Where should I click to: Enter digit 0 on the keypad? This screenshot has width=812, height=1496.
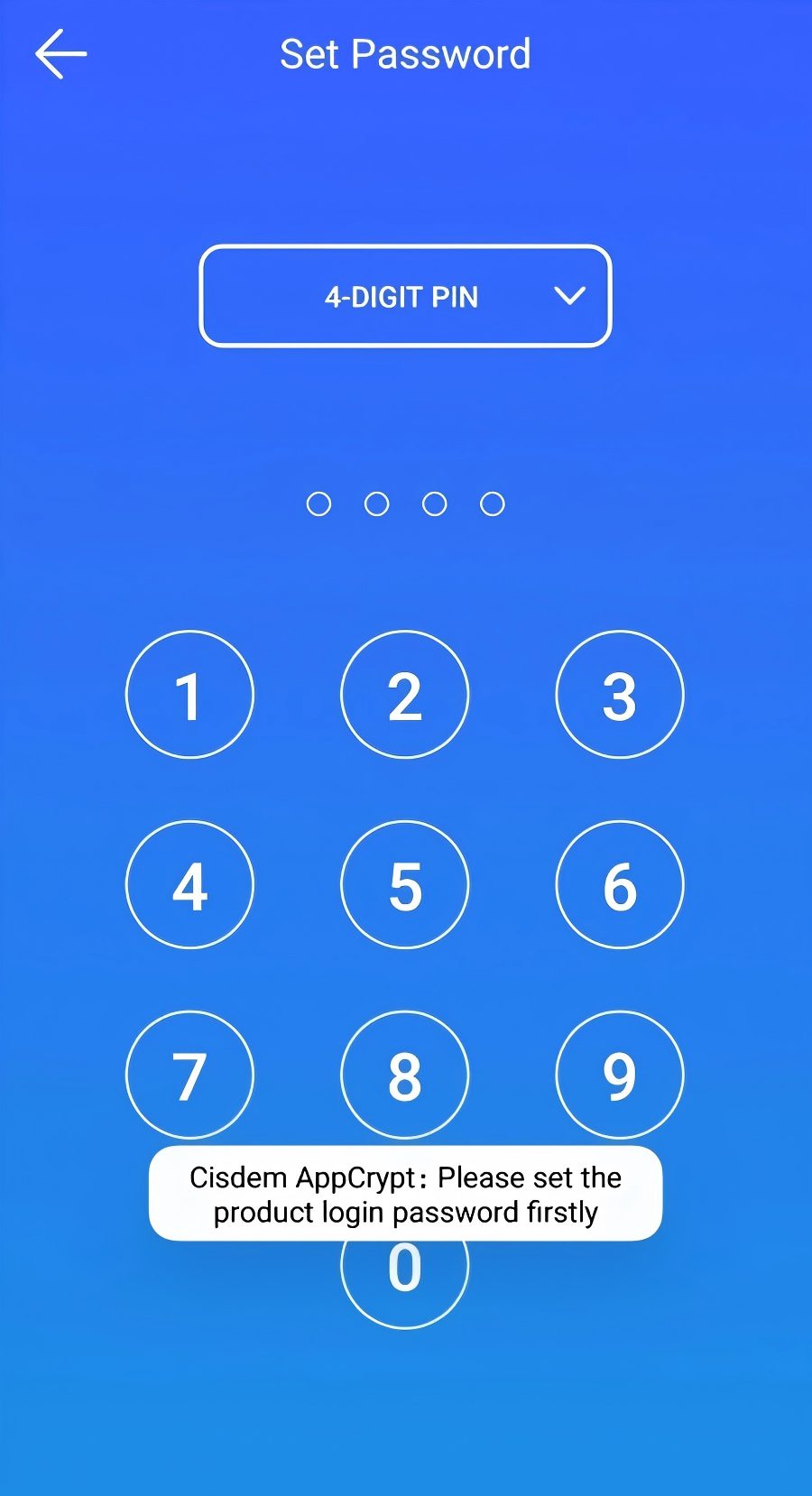click(x=405, y=1281)
